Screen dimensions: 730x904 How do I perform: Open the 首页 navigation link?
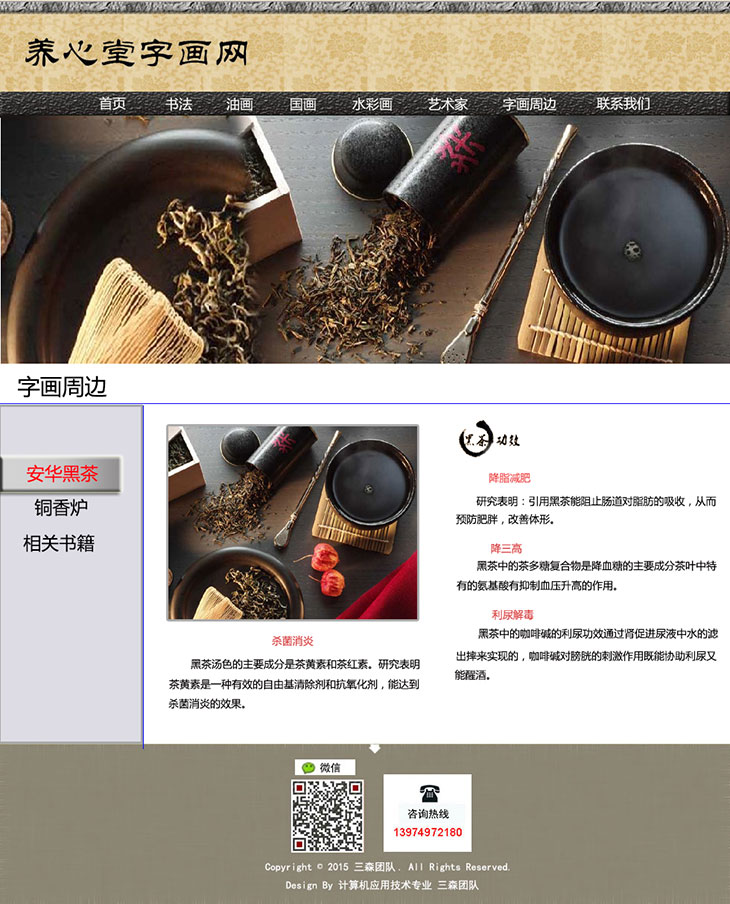112,104
